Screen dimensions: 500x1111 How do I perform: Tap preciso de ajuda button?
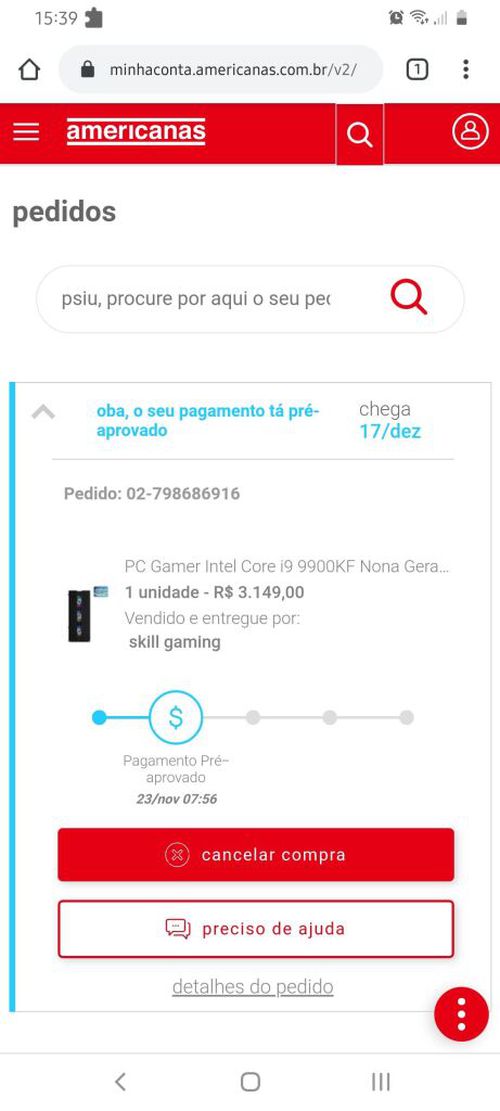point(256,929)
